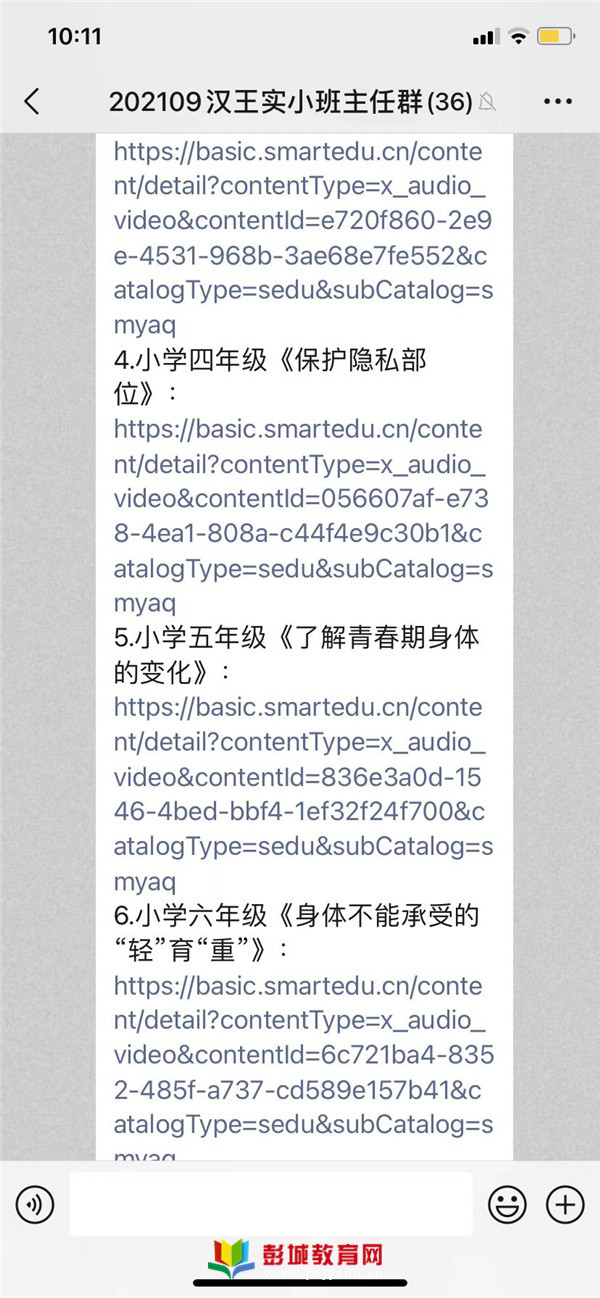Switch to voice message input

tap(35, 1204)
